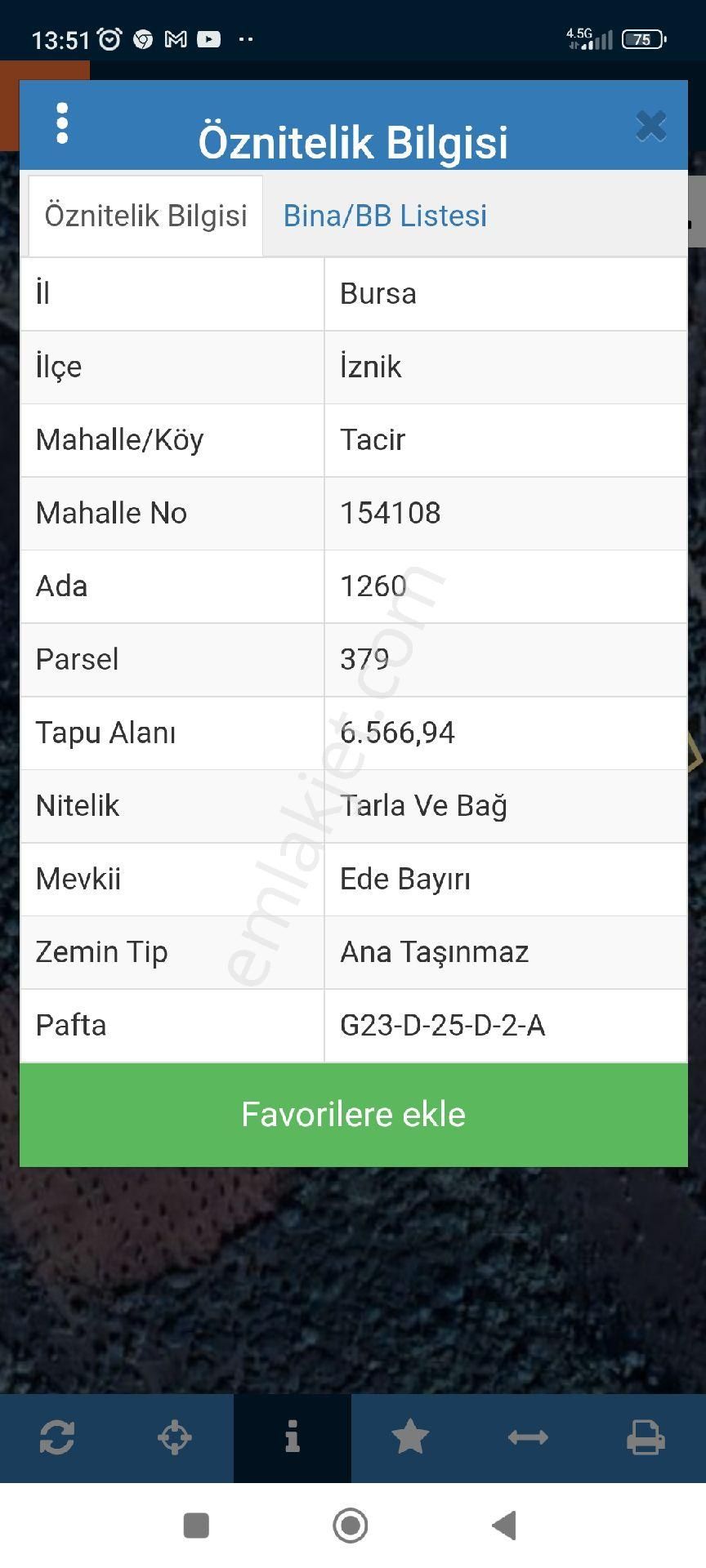Open the three-dot menu in the header
The height and width of the screenshot is (1568, 706).
[x=61, y=124]
